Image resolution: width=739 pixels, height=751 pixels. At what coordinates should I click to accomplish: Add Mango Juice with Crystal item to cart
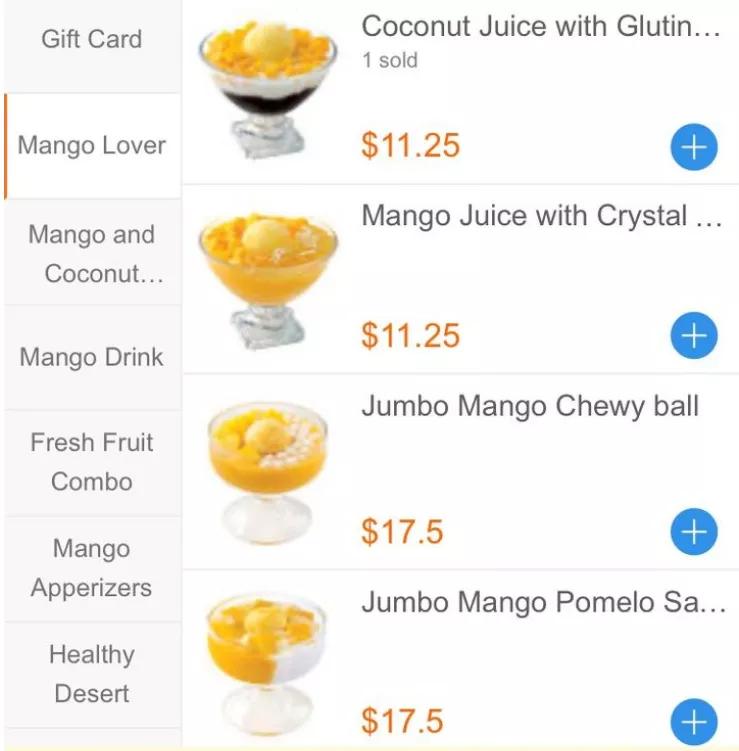point(693,336)
